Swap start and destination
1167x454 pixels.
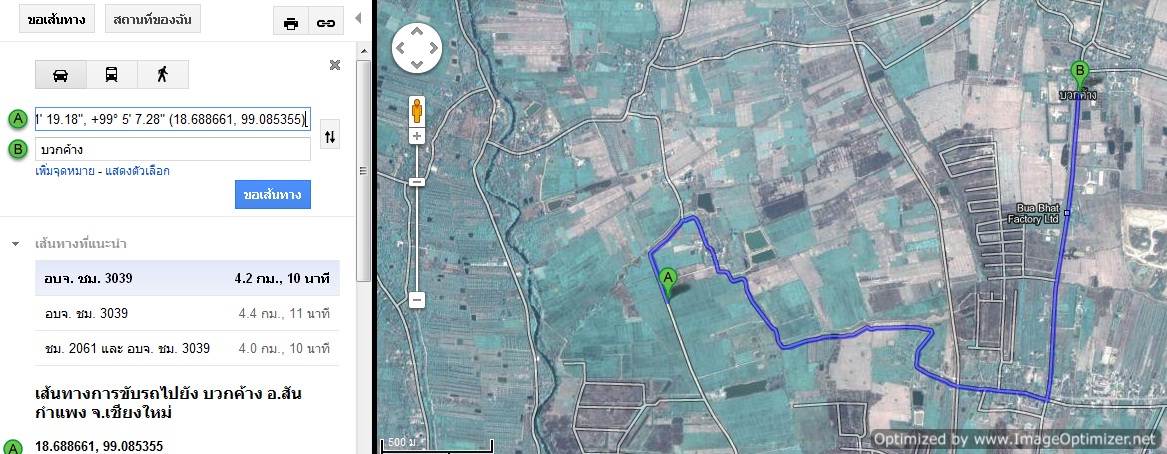pyautogui.click(x=330, y=136)
